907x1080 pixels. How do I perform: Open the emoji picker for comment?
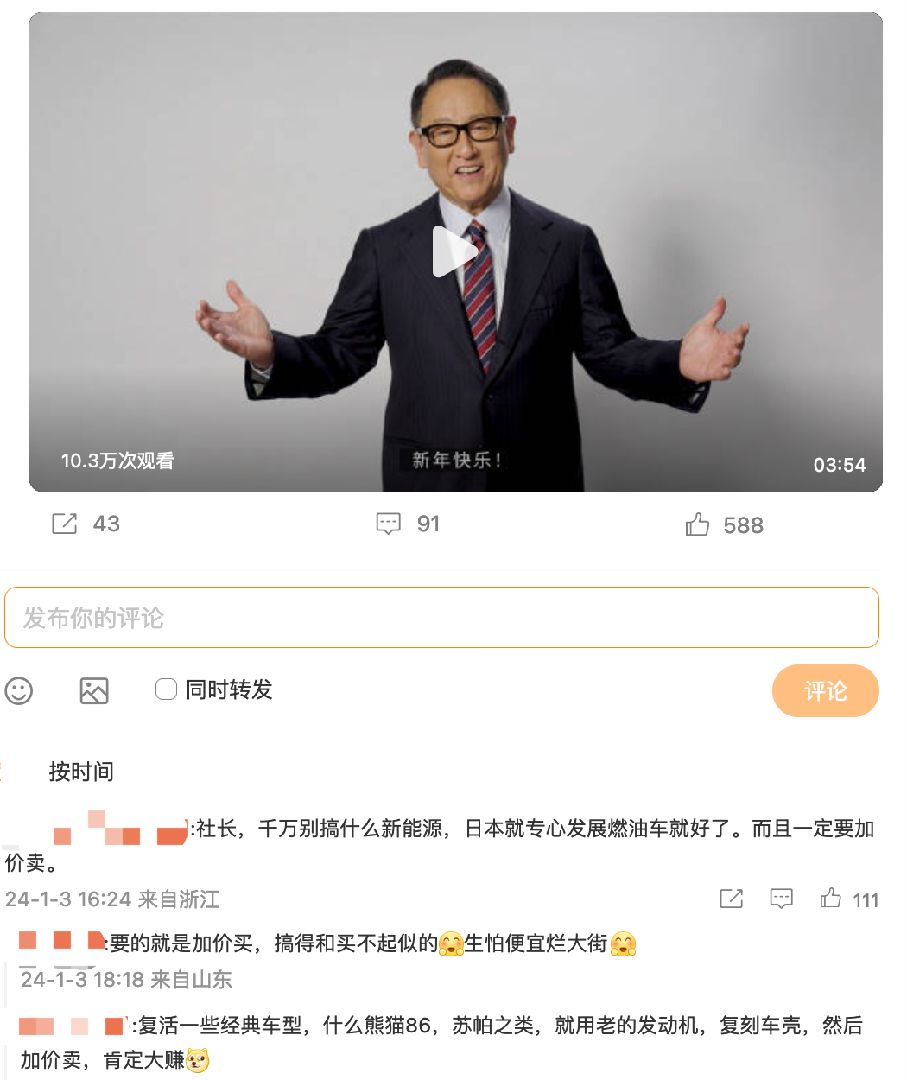[19, 690]
